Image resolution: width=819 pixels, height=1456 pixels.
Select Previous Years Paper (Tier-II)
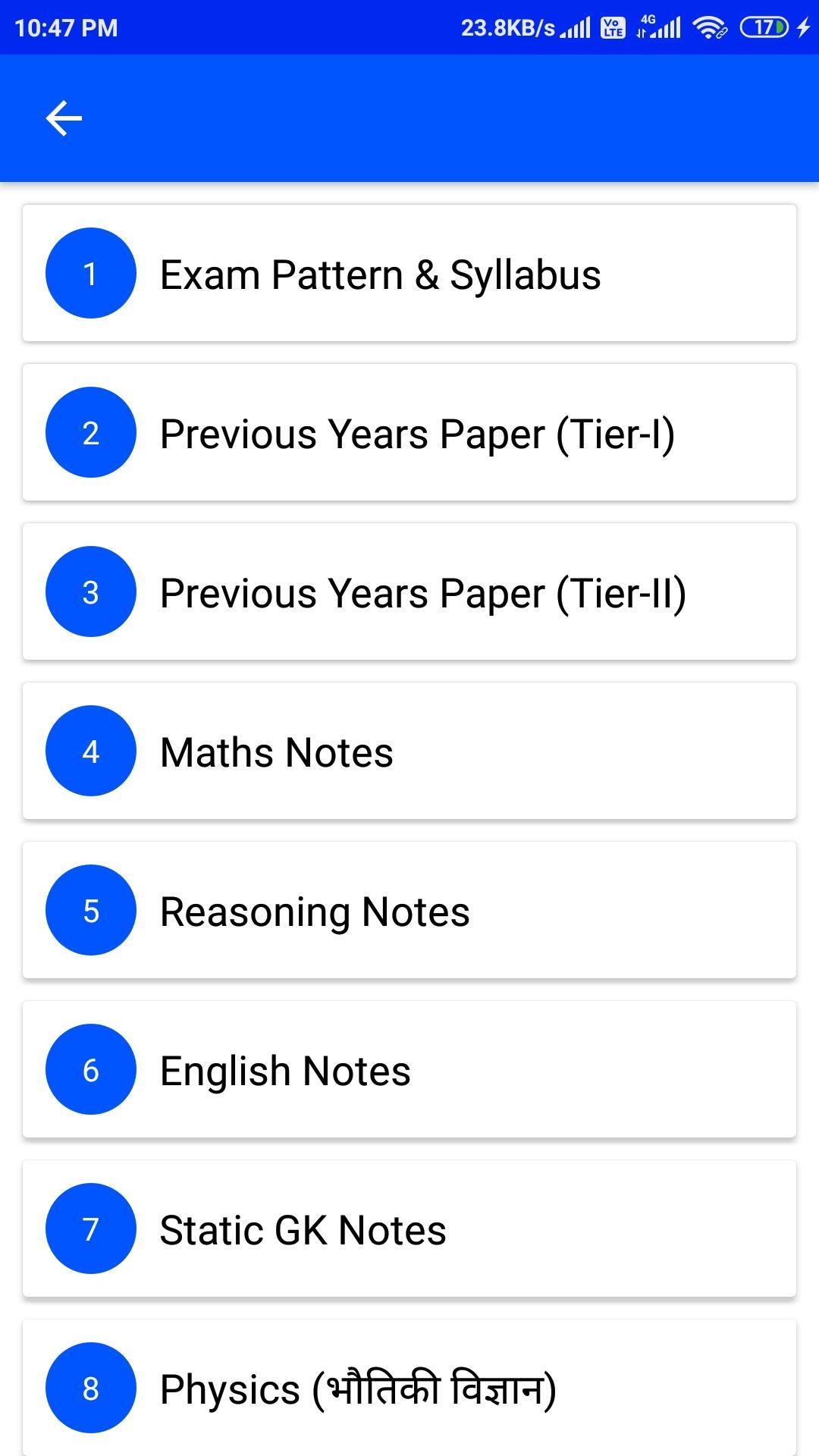[409, 592]
